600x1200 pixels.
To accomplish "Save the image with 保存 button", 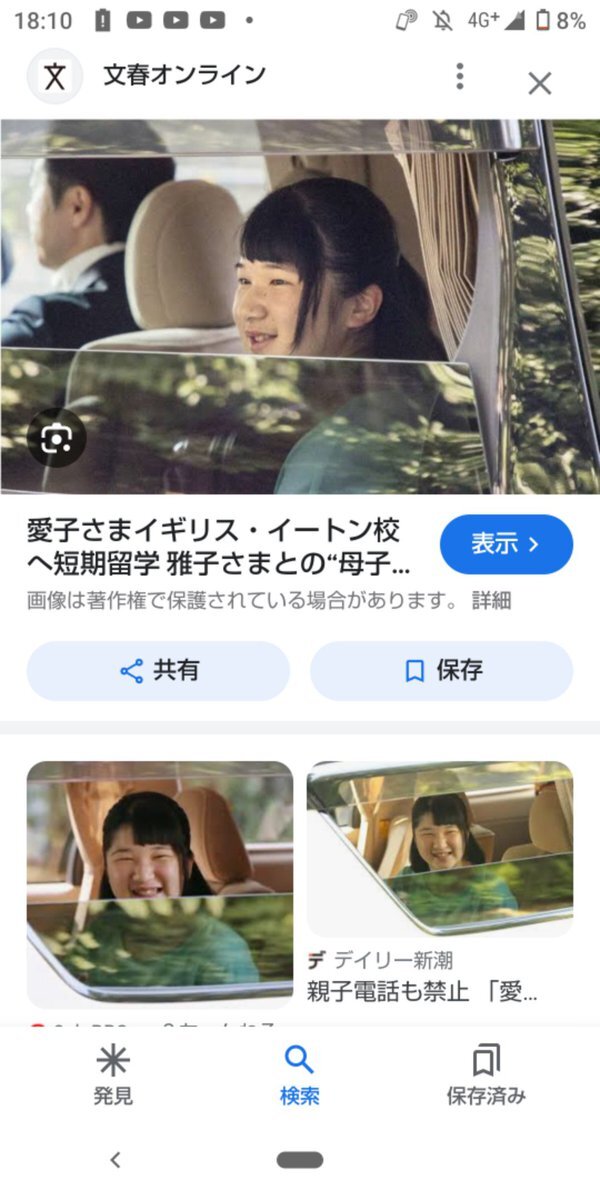I will (x=441, y=671).
